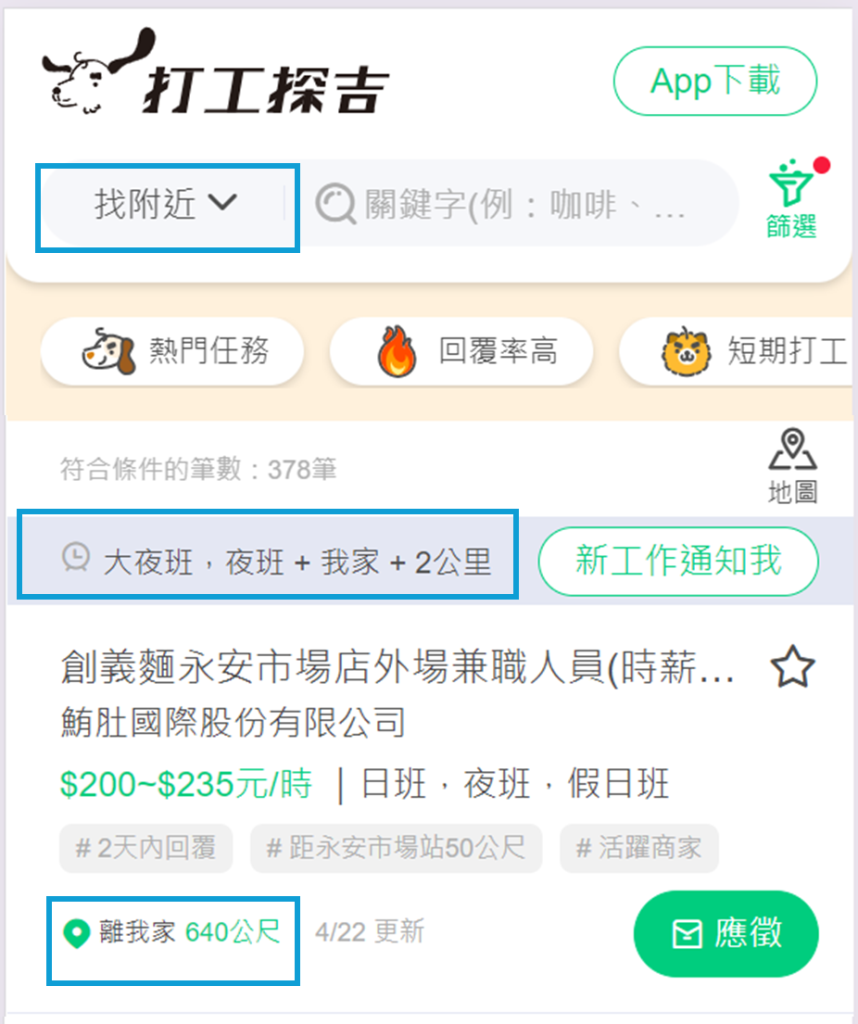
Task: Bookmark the 創義麵 job with the star
Action: (793, 667)
